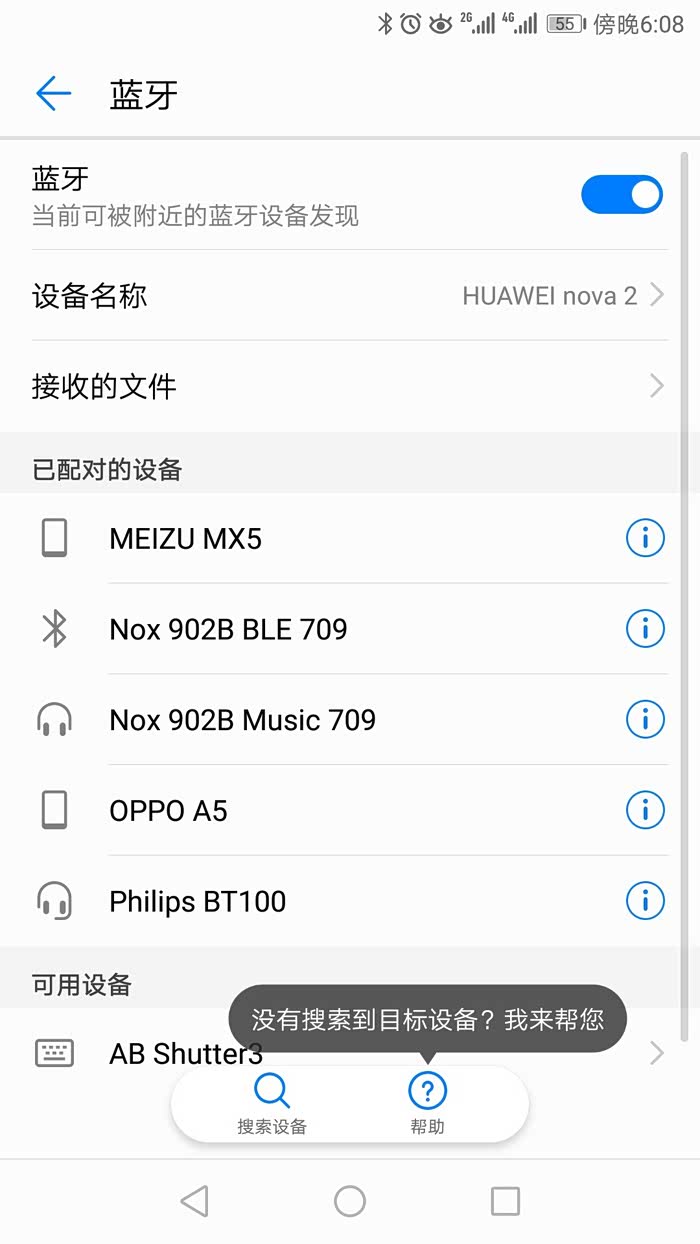
Task: Show details for OPPO A5
Action: pos(645,810)
